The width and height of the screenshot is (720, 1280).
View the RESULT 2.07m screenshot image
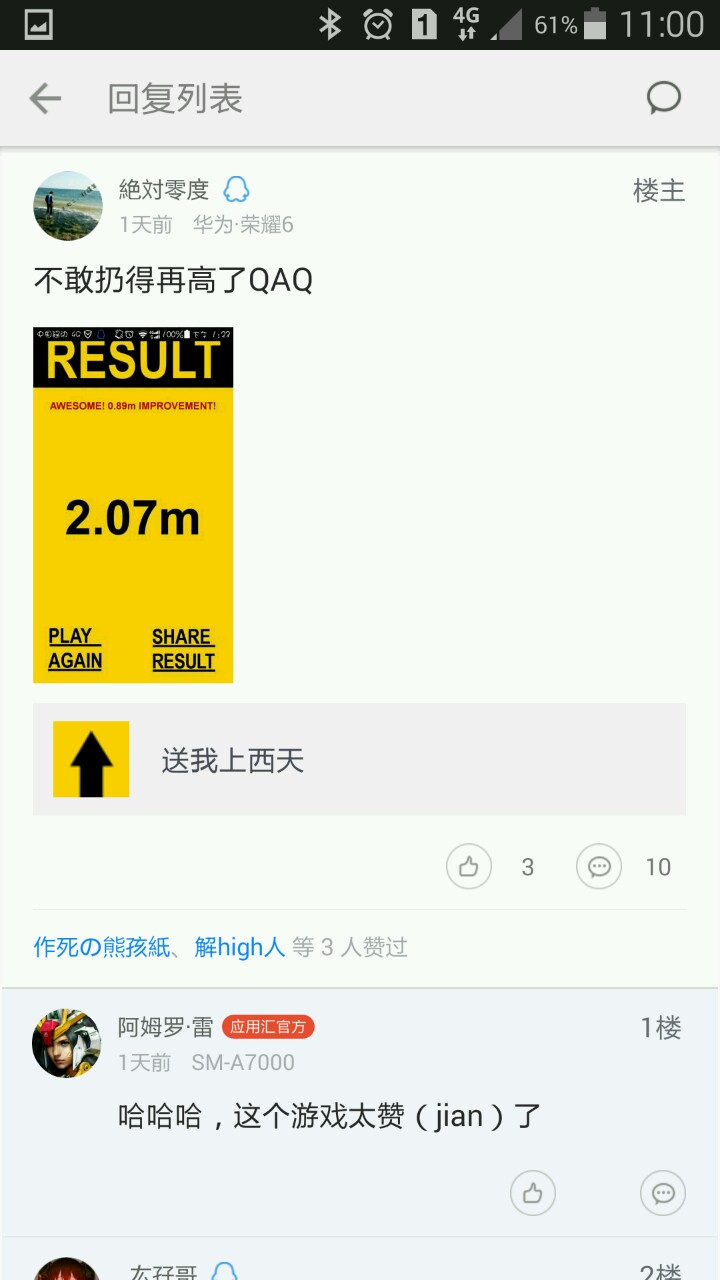[133, 505]
